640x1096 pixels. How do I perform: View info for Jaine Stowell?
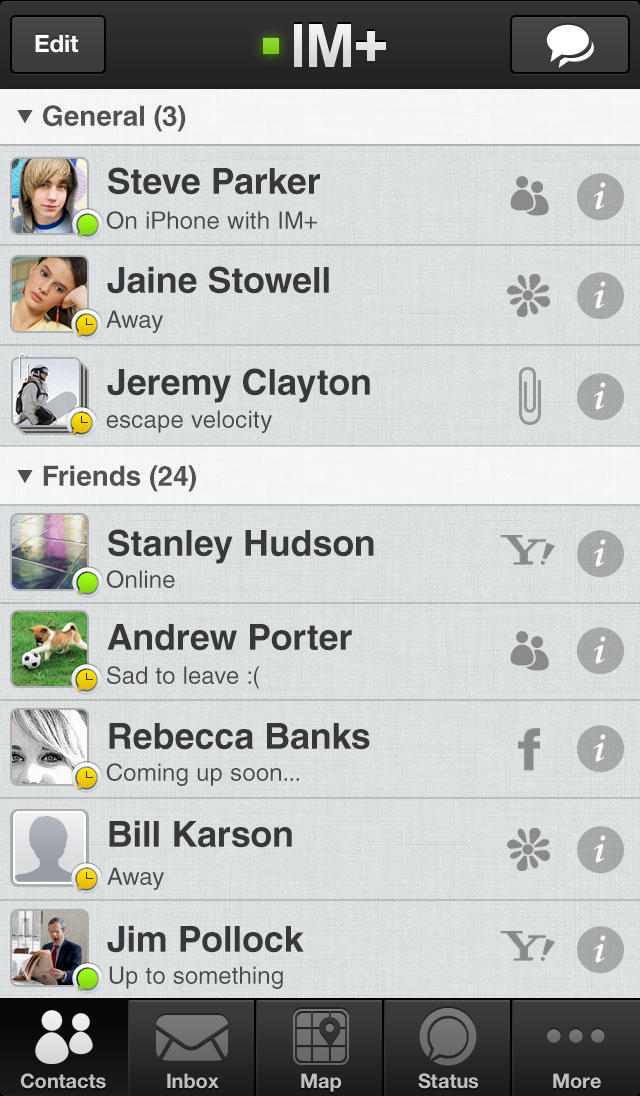click(x=600, y=296)
